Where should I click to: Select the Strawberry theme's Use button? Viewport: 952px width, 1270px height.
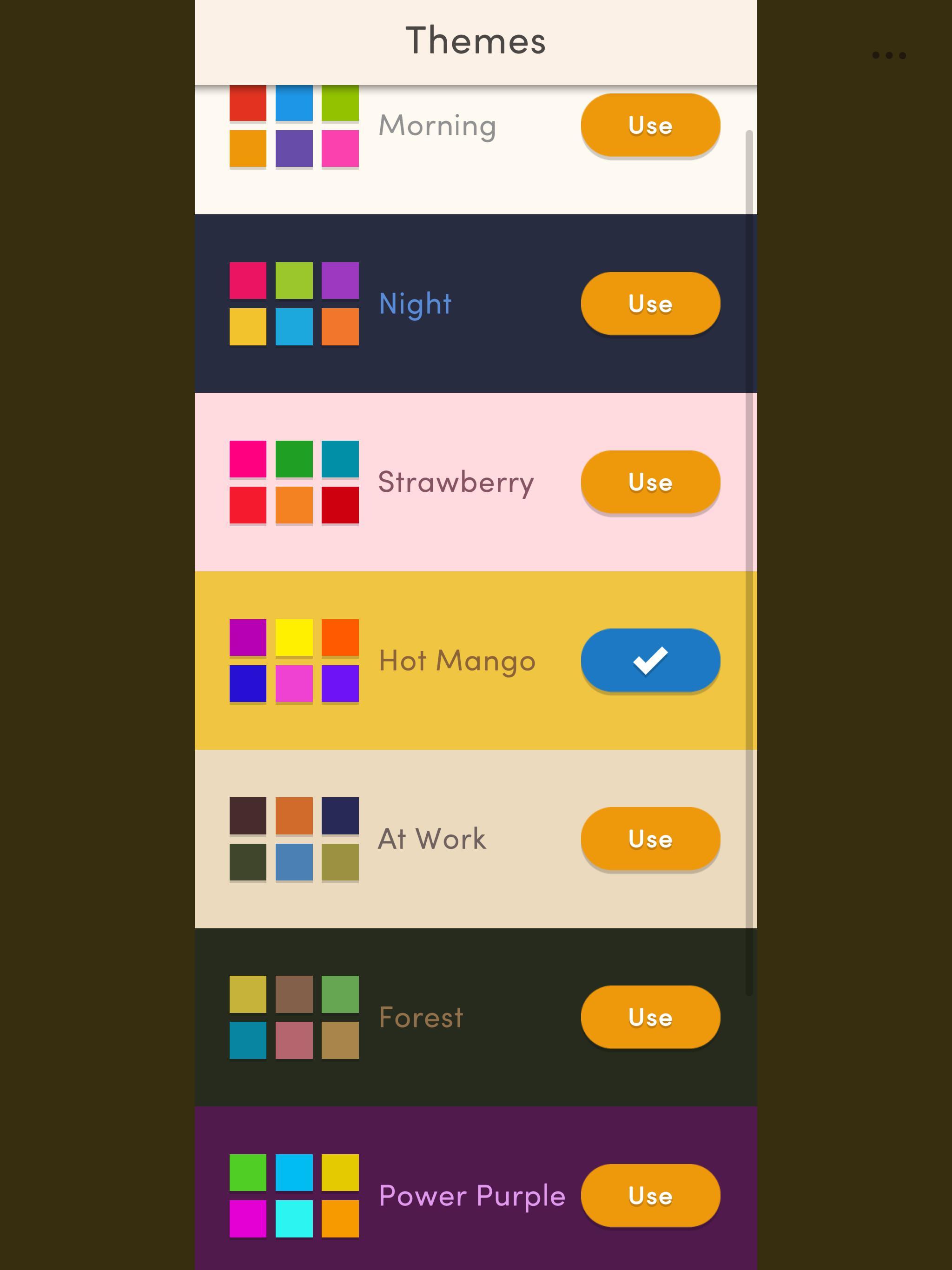650,482
